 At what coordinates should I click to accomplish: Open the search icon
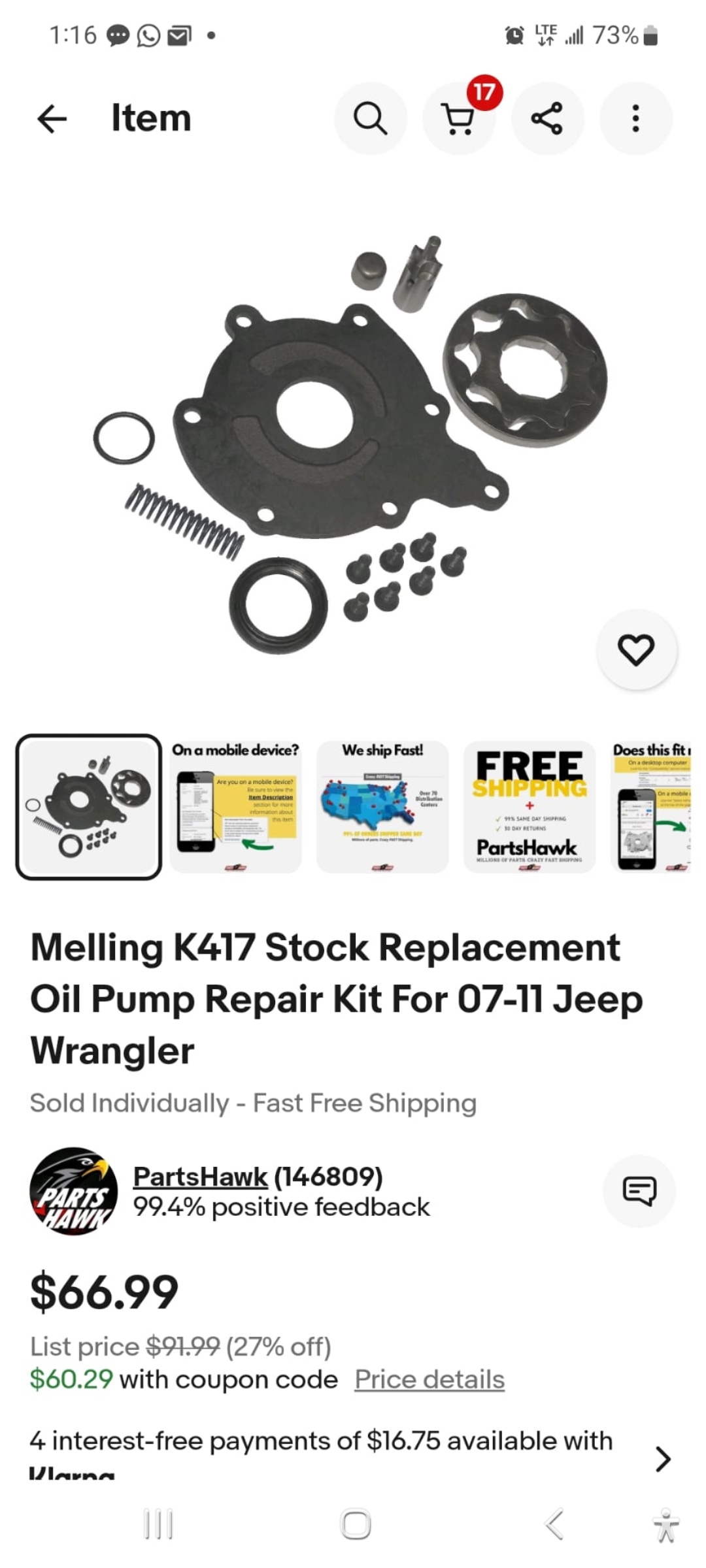click(x=370, y=118)
